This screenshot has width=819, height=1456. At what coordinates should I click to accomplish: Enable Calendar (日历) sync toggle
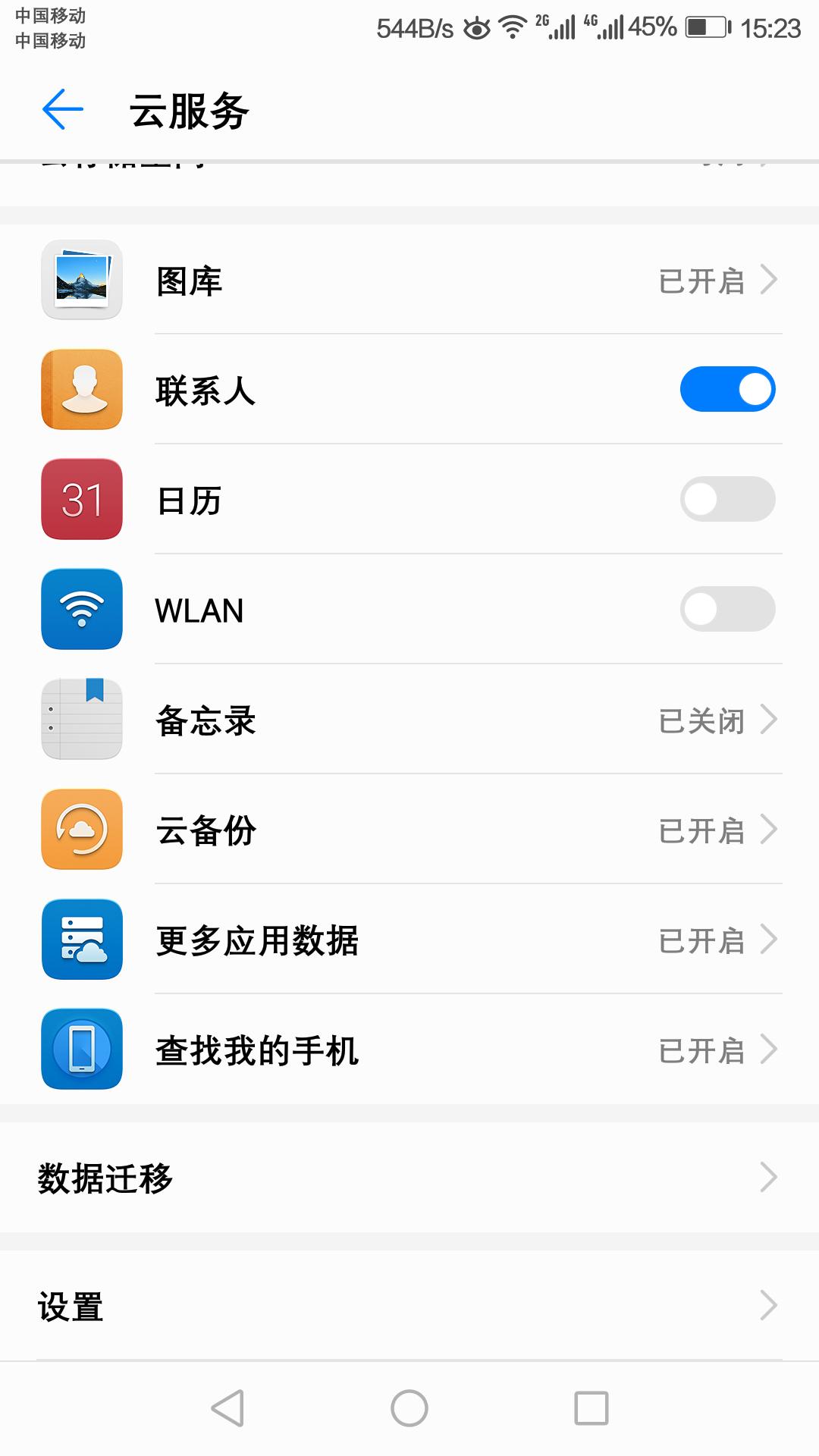coord(726,499)
